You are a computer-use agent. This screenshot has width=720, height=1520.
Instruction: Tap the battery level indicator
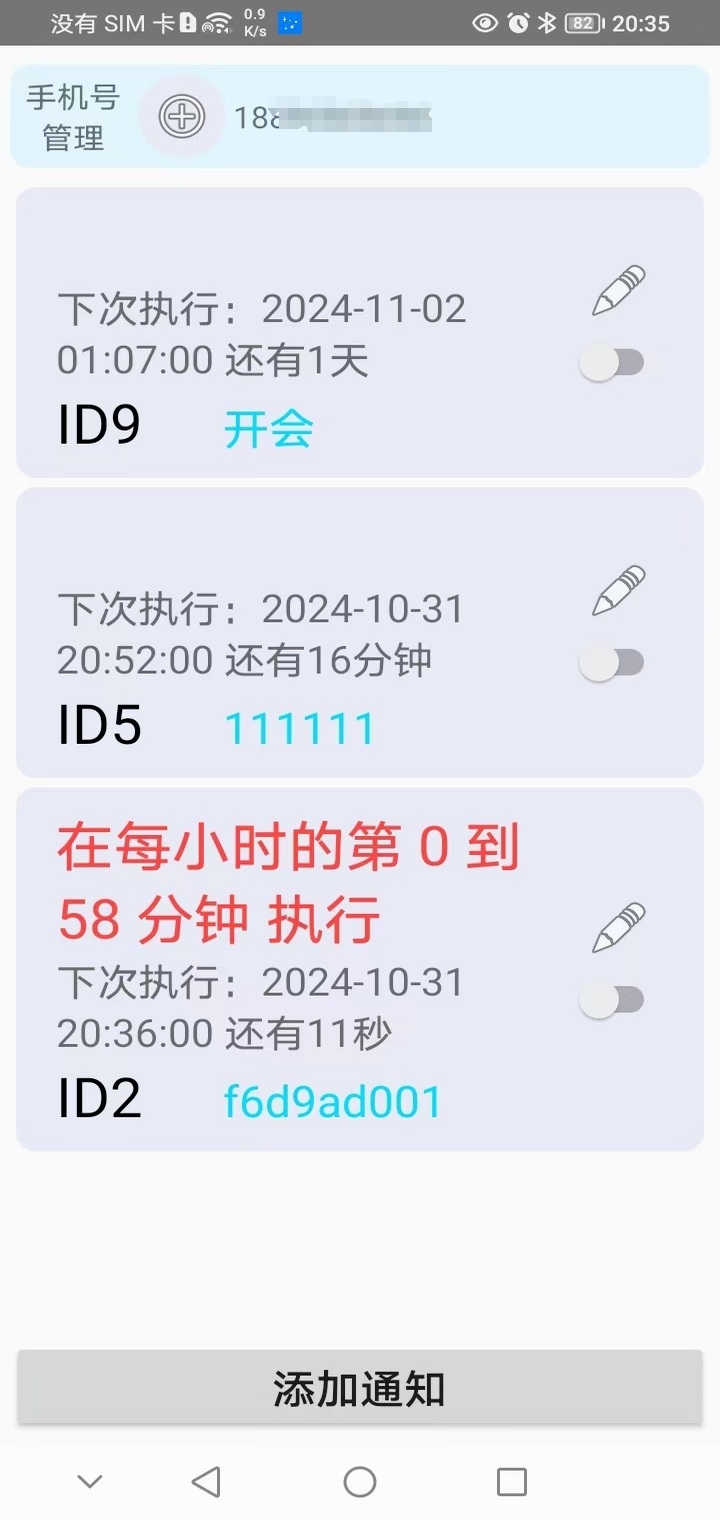click(x=585, y=24)
